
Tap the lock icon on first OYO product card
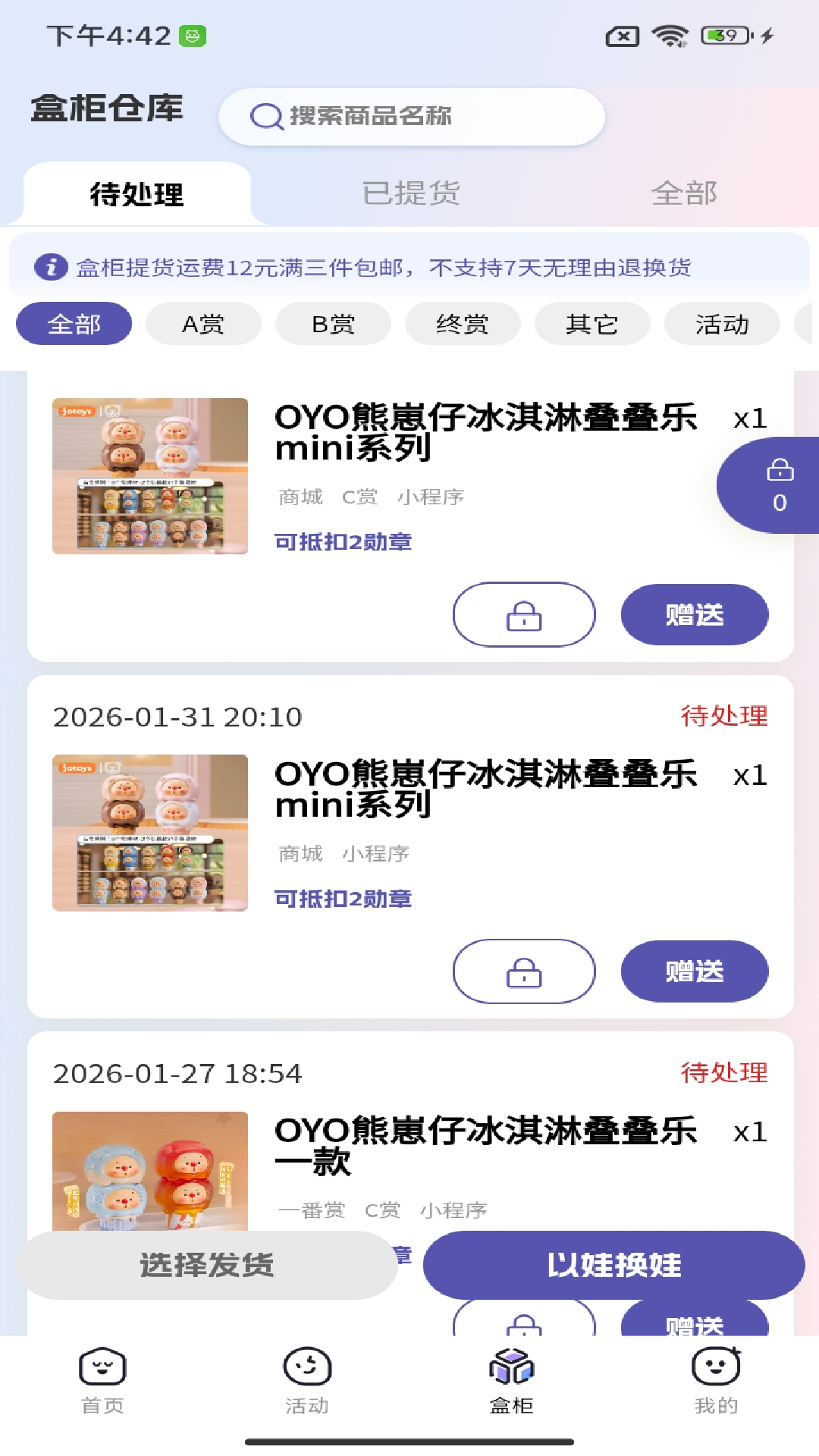pyautogui.click(x=524, y=615)
